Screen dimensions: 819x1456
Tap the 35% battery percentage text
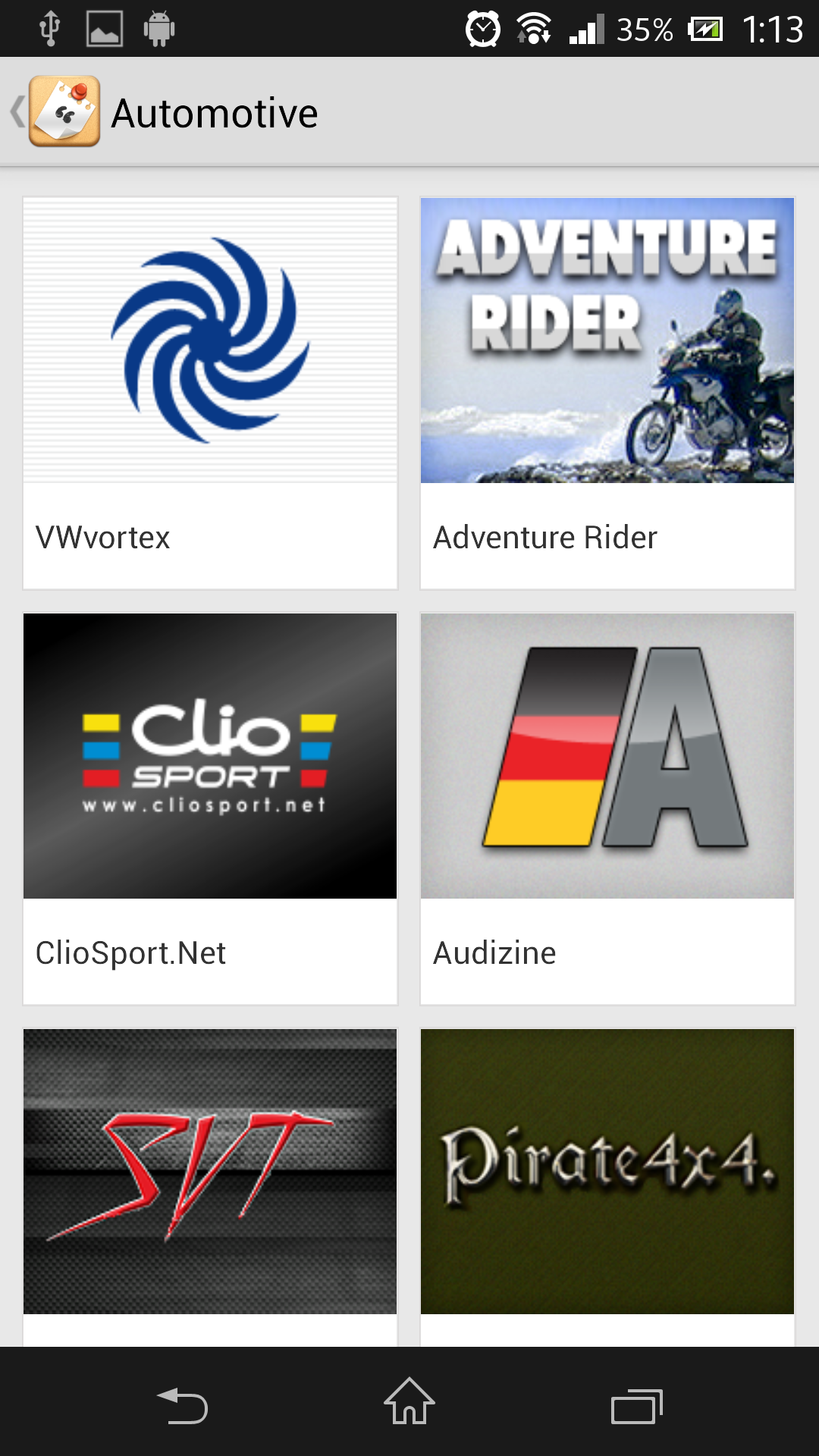coord(645,29)
